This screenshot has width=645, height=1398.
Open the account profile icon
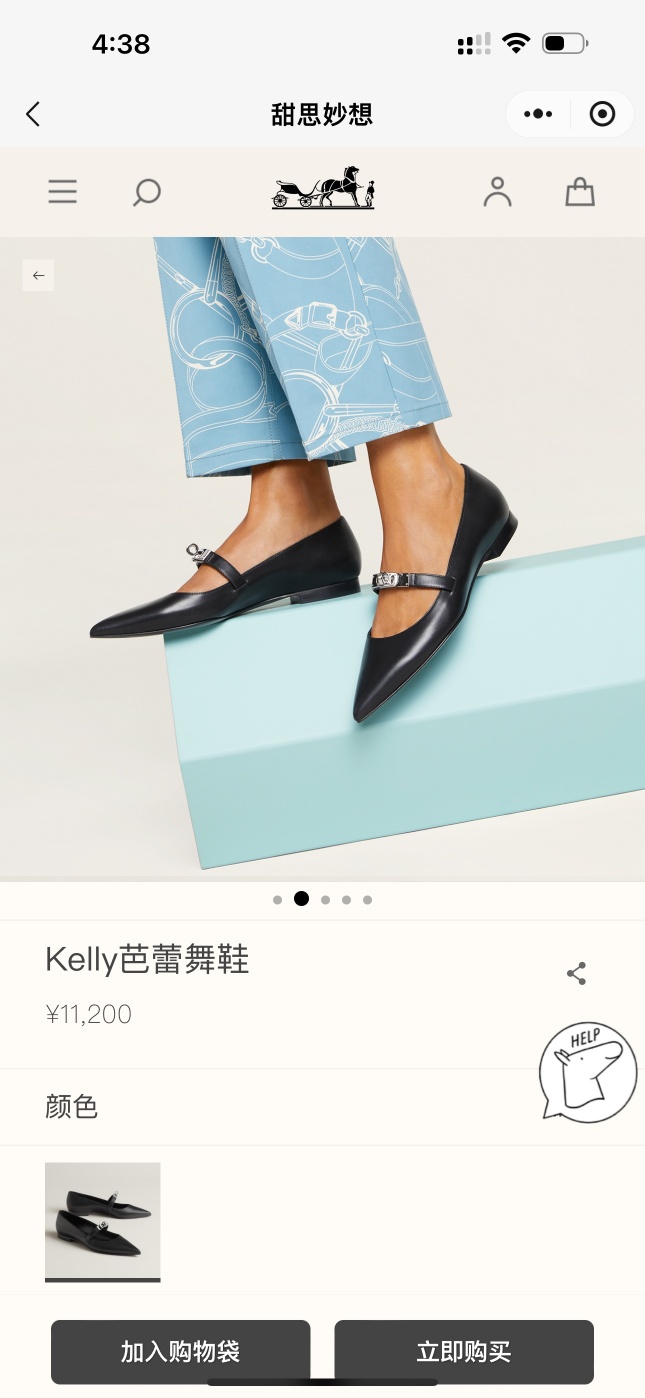(x=497, y=192)
